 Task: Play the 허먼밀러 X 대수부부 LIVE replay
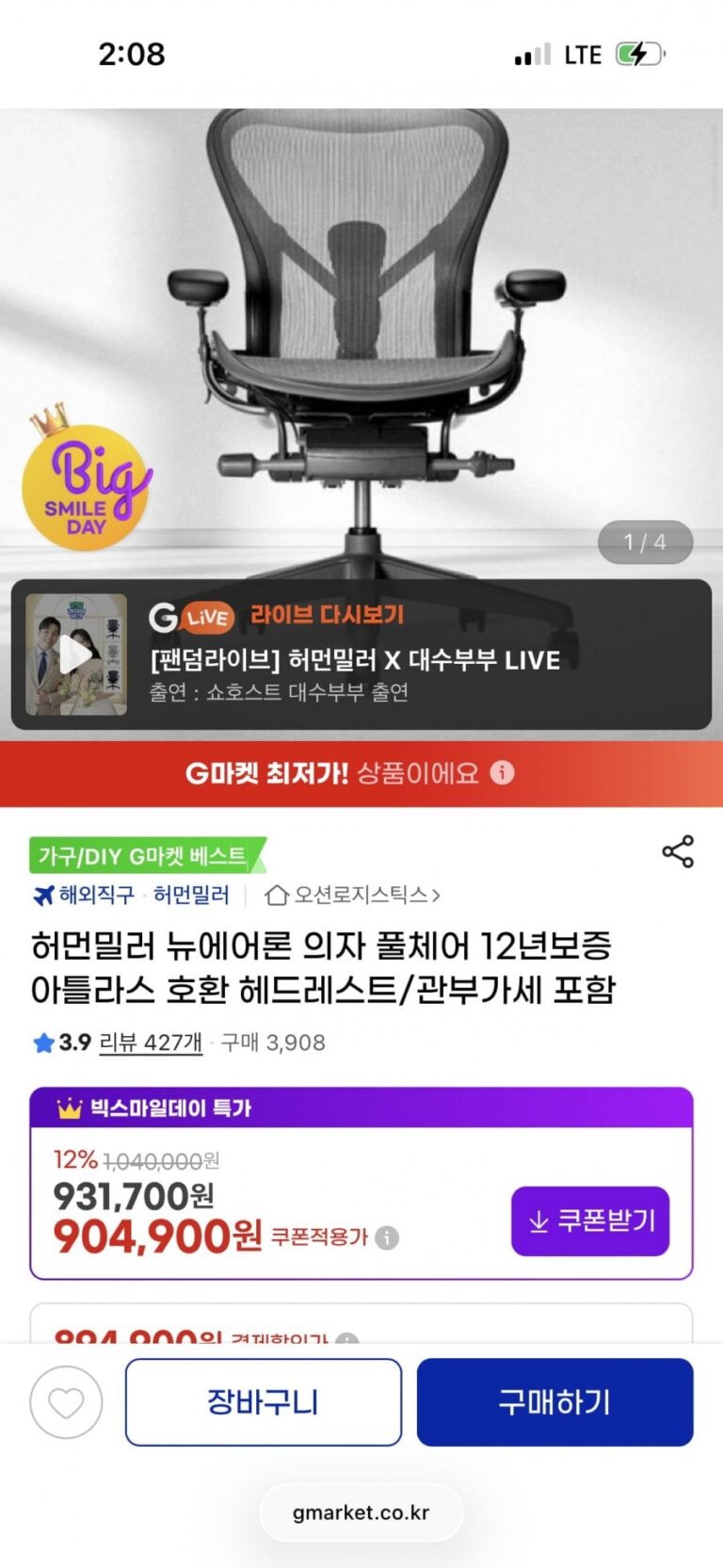[76, 655]
